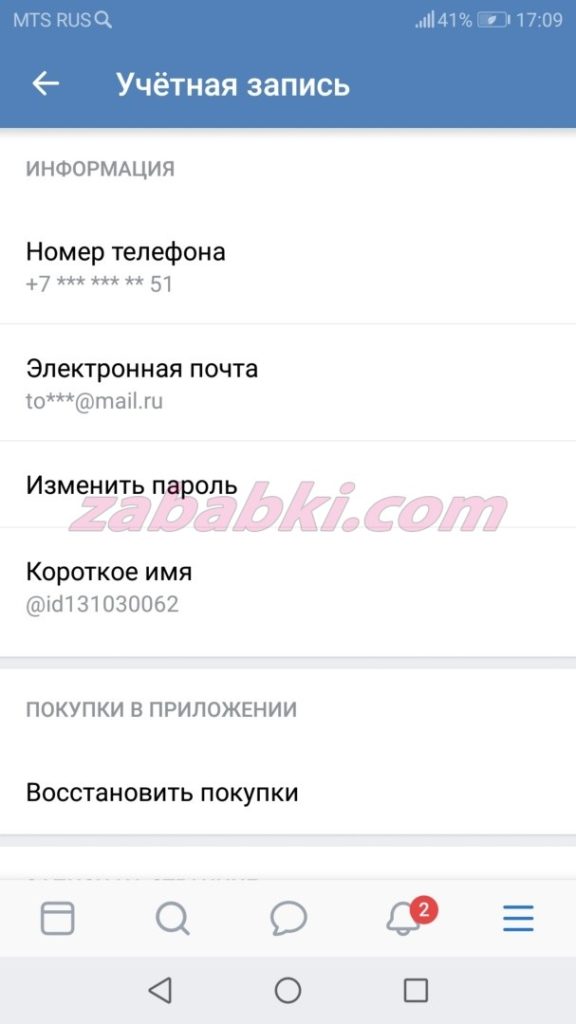Open the notifications bell

[404, 919]
